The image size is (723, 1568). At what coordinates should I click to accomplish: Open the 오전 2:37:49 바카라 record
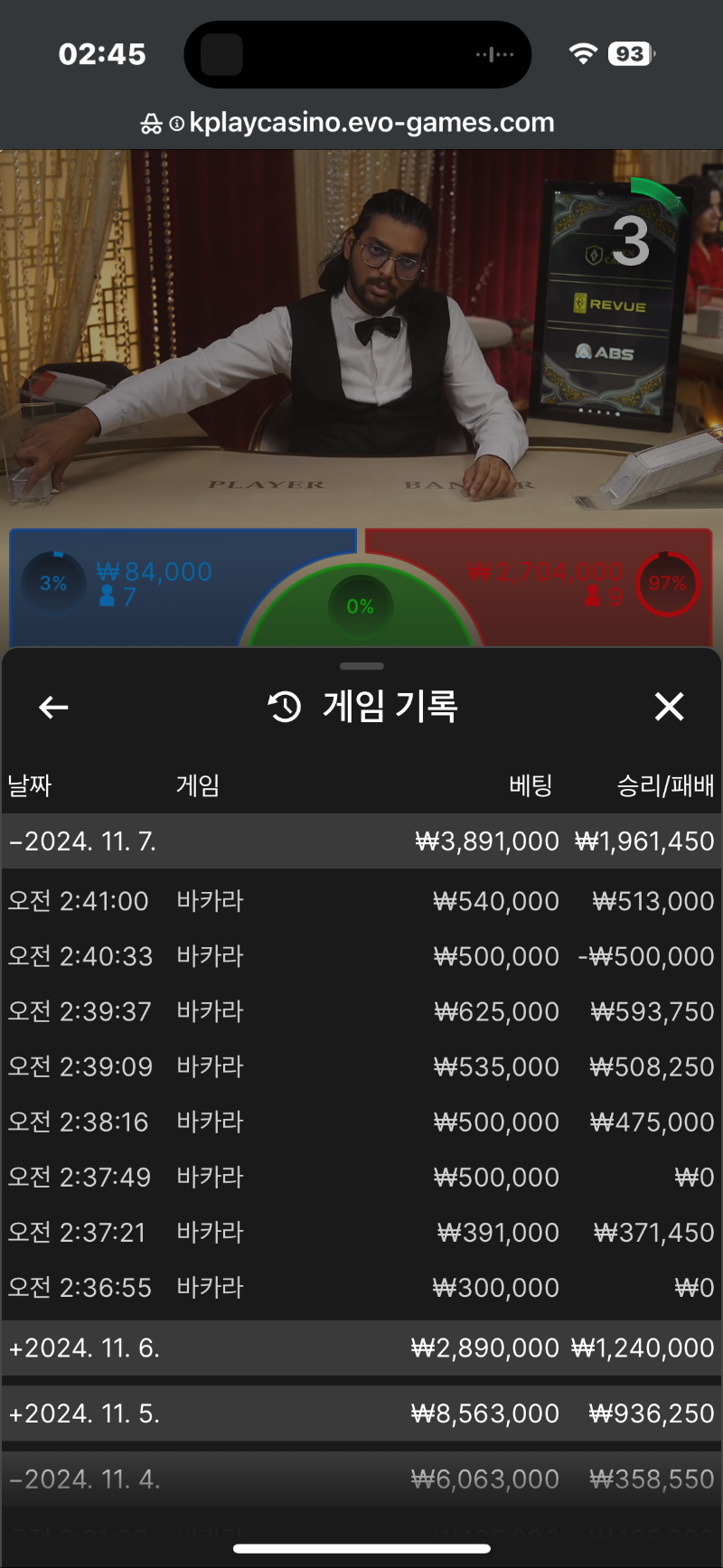(x=361, y=1177)
